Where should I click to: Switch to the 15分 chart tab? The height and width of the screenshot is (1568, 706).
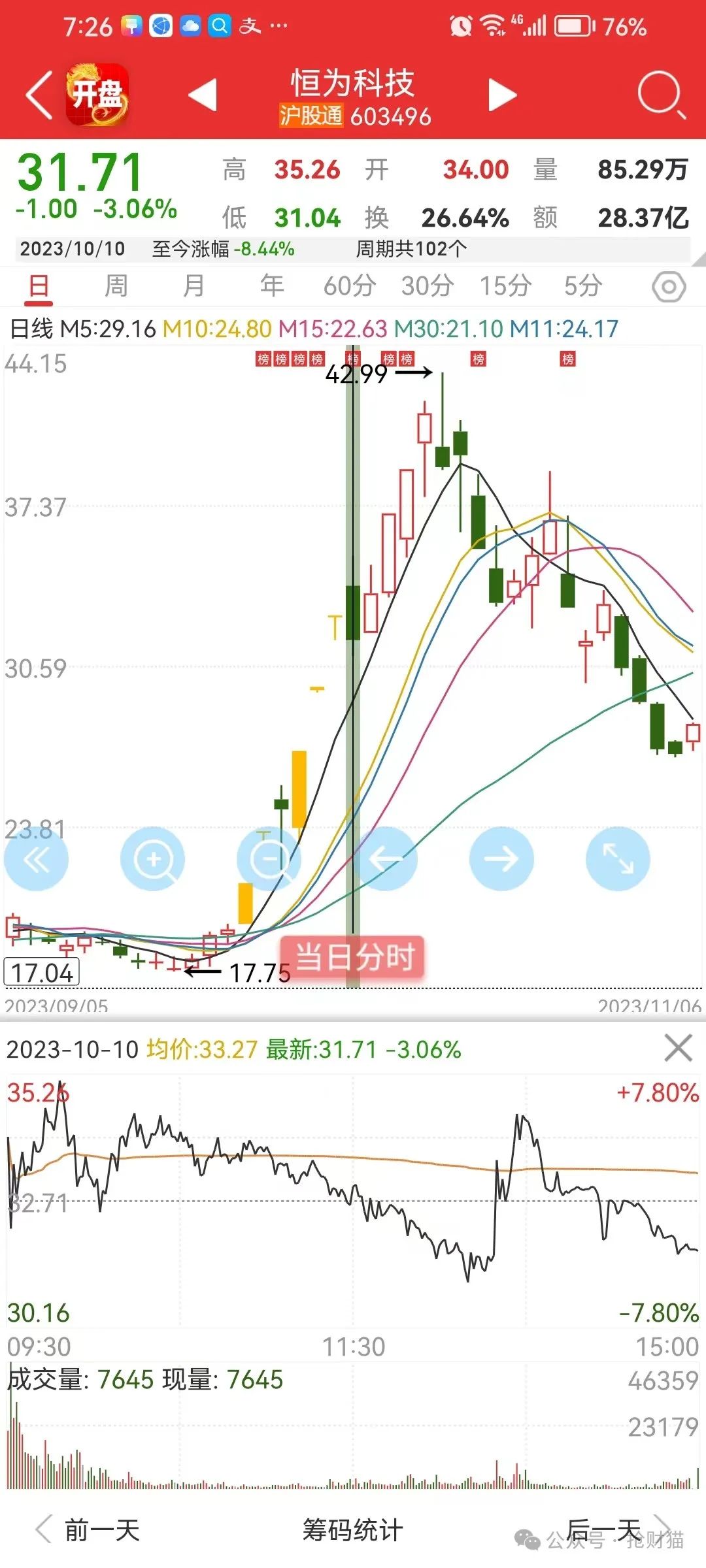tap(505, 286)
